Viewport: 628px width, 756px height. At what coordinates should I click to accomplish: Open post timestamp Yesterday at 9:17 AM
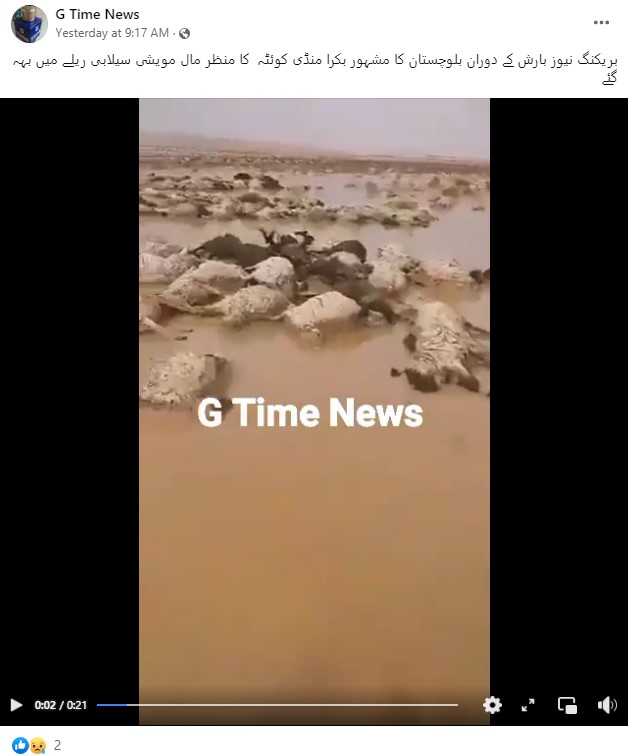112,33
